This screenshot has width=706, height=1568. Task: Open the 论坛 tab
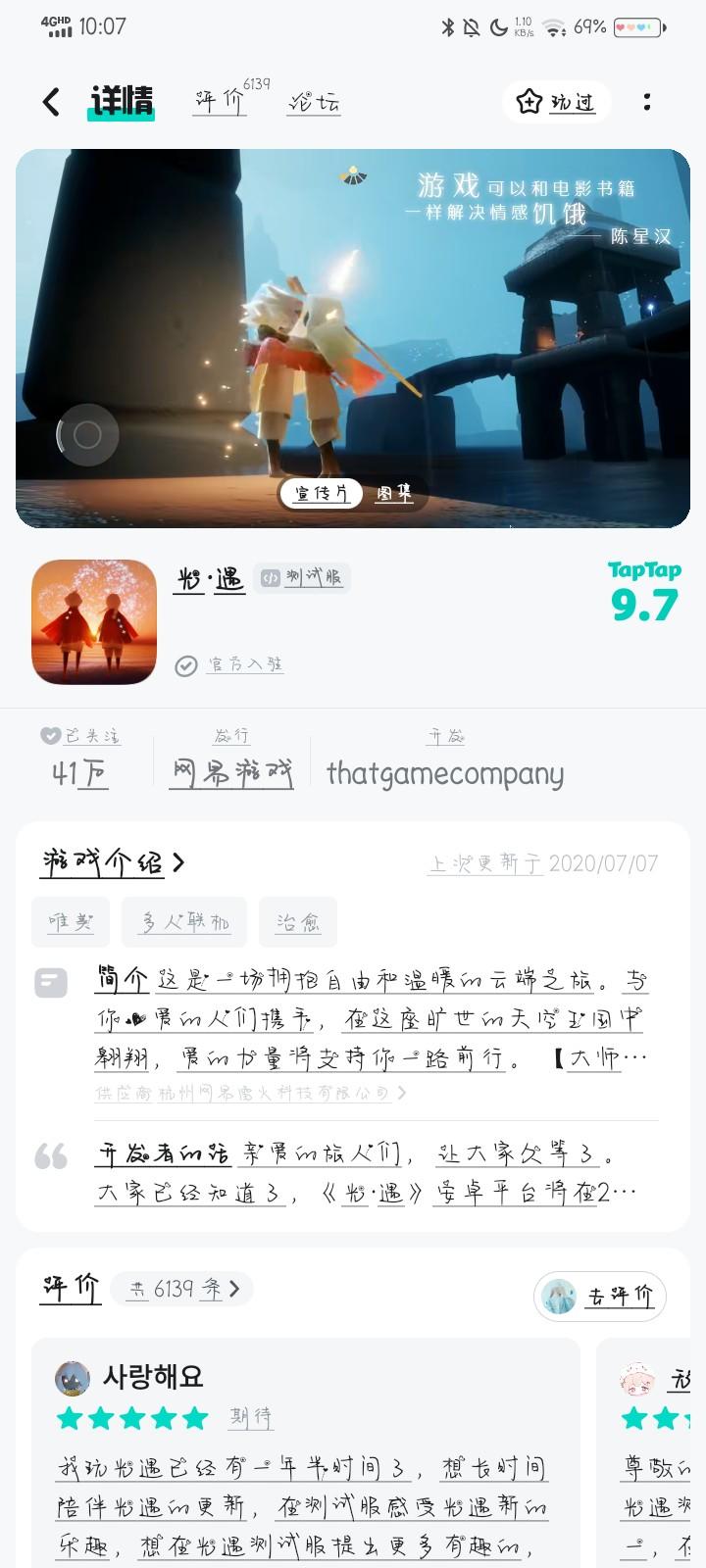coord(312,101)
